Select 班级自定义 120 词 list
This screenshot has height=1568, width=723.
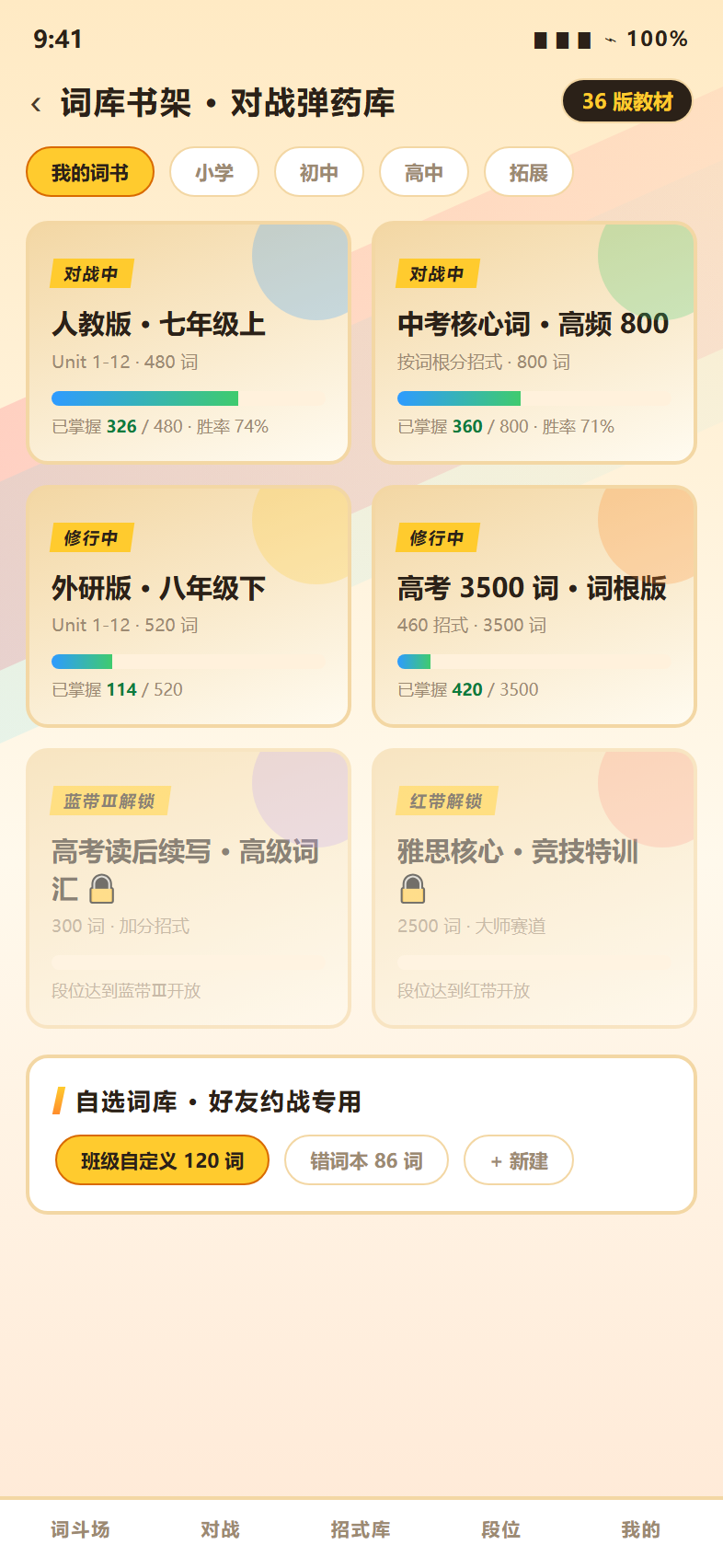[163, 1160]
